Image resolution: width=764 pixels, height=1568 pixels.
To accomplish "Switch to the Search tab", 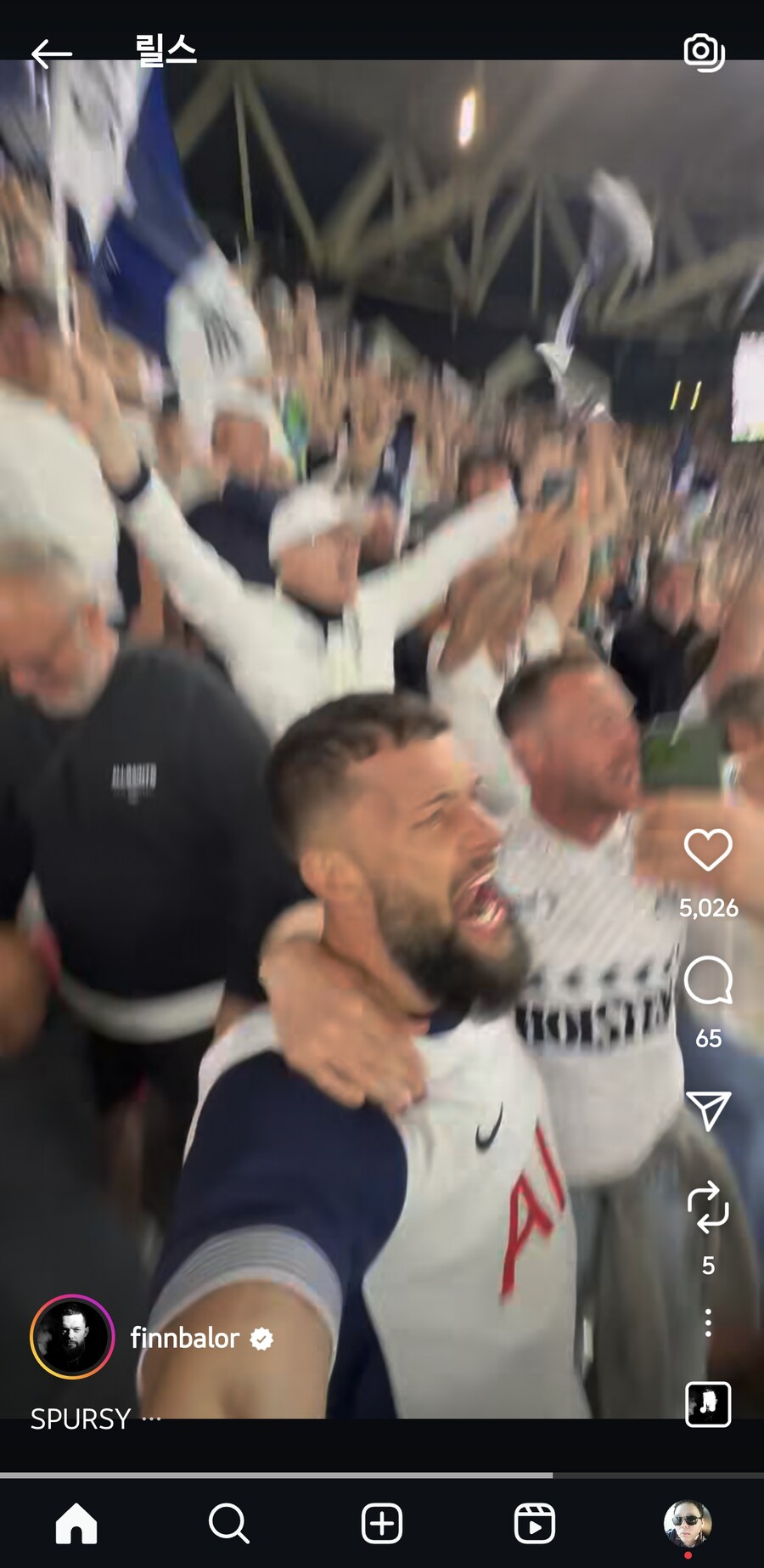I will click(x=228, y=1523).
